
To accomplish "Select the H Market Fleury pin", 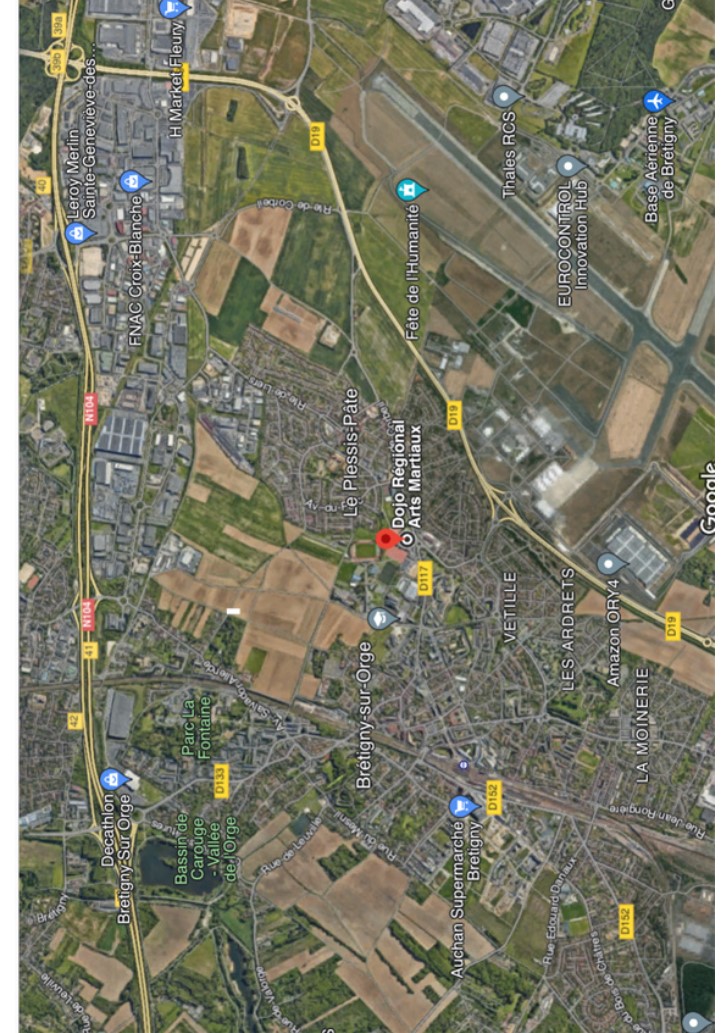I will coord(173,9).
